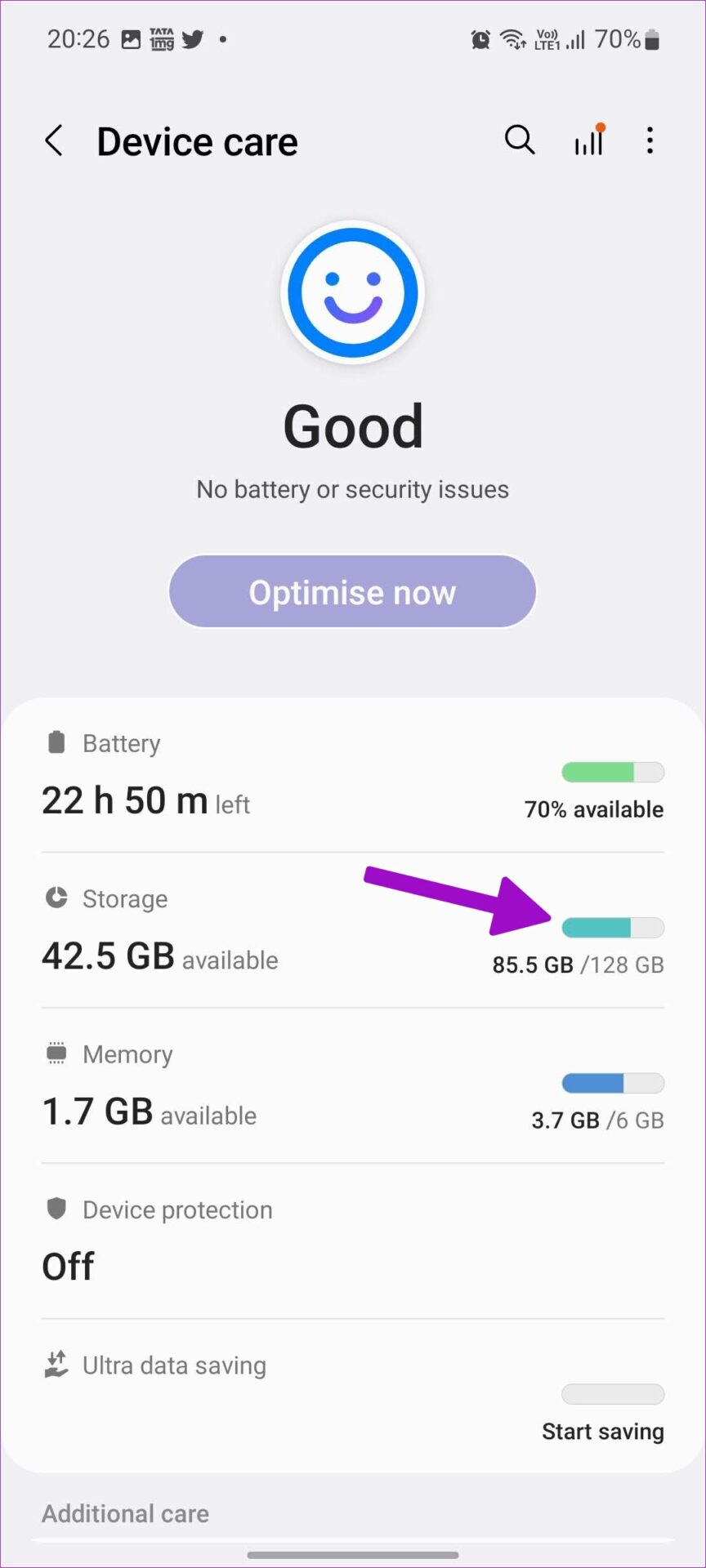The height and width of the screenshot is (1568, 706).
Task: Open search in Device care
Action: [520, 140]
